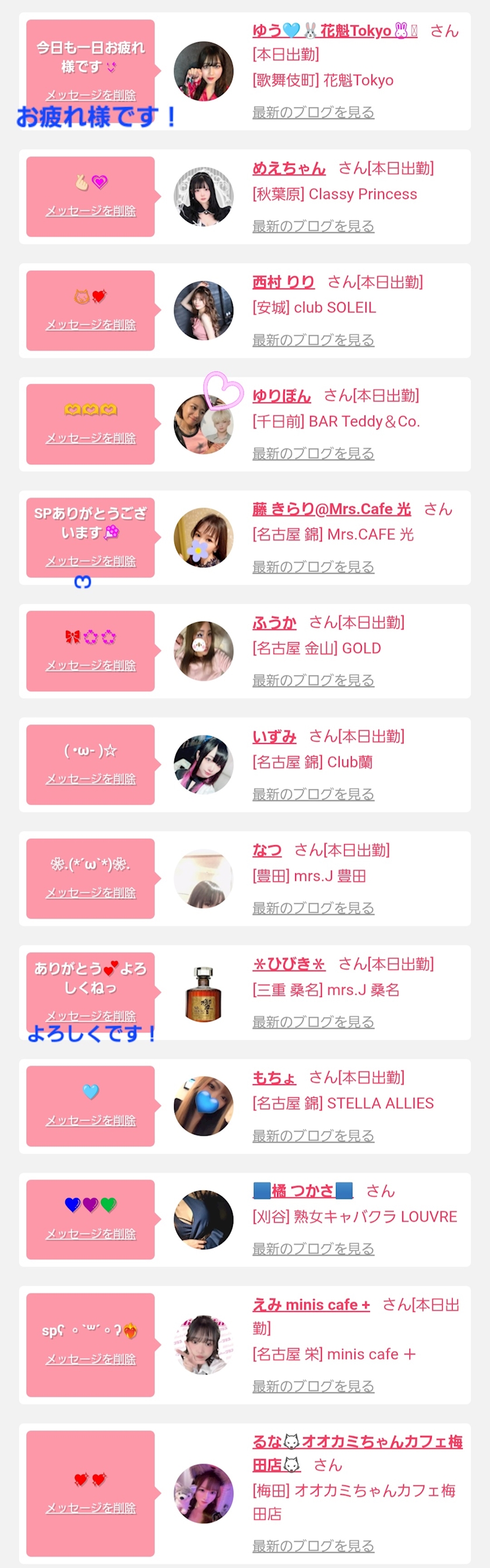Image resolution: width=490 pixels, height=1568 pixels.
Task: Delete the message to るな オオカミちゃんカフェ
Action: click(x=90, y=1507)
